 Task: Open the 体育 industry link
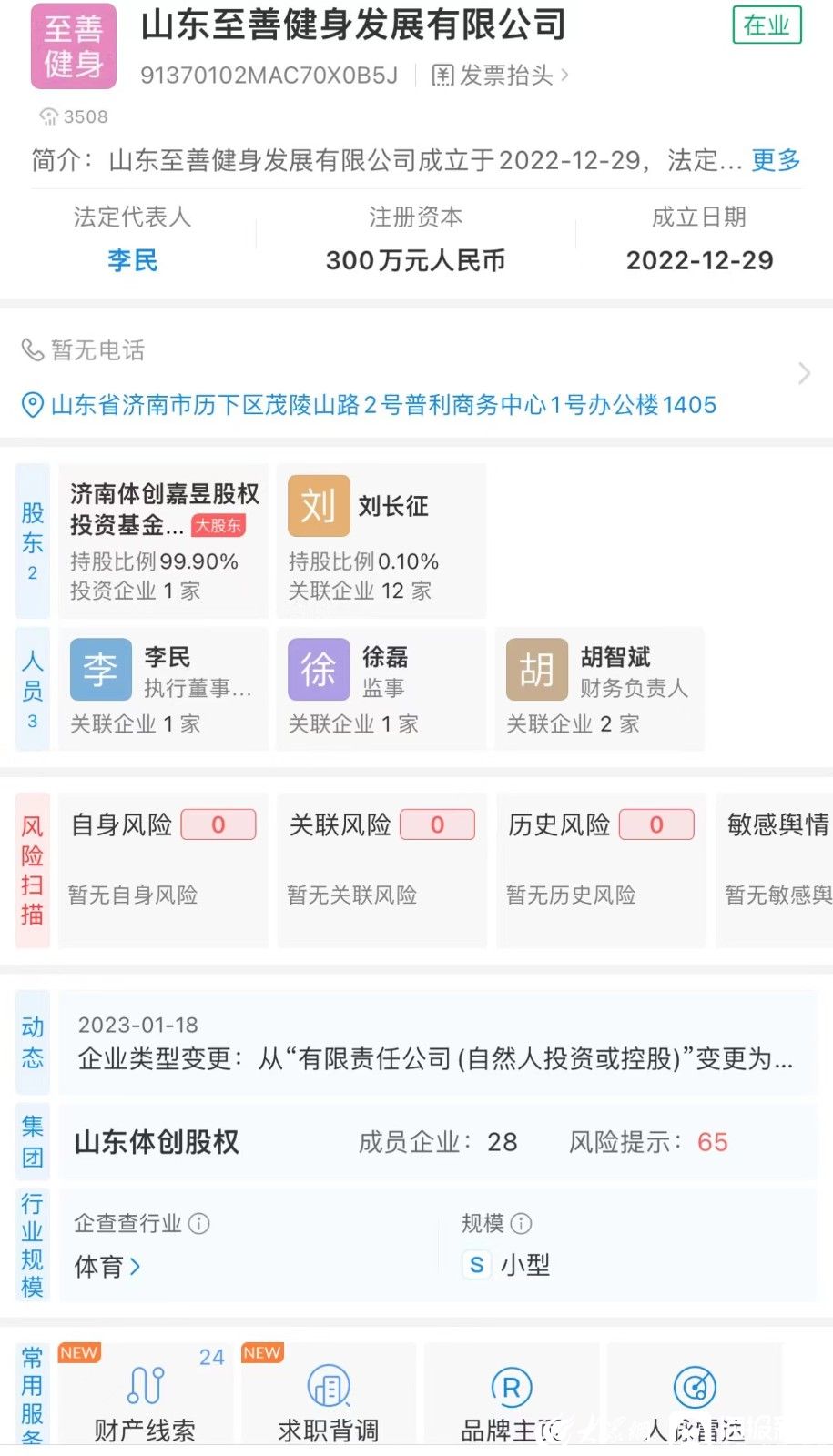[x=107, y=1266]
